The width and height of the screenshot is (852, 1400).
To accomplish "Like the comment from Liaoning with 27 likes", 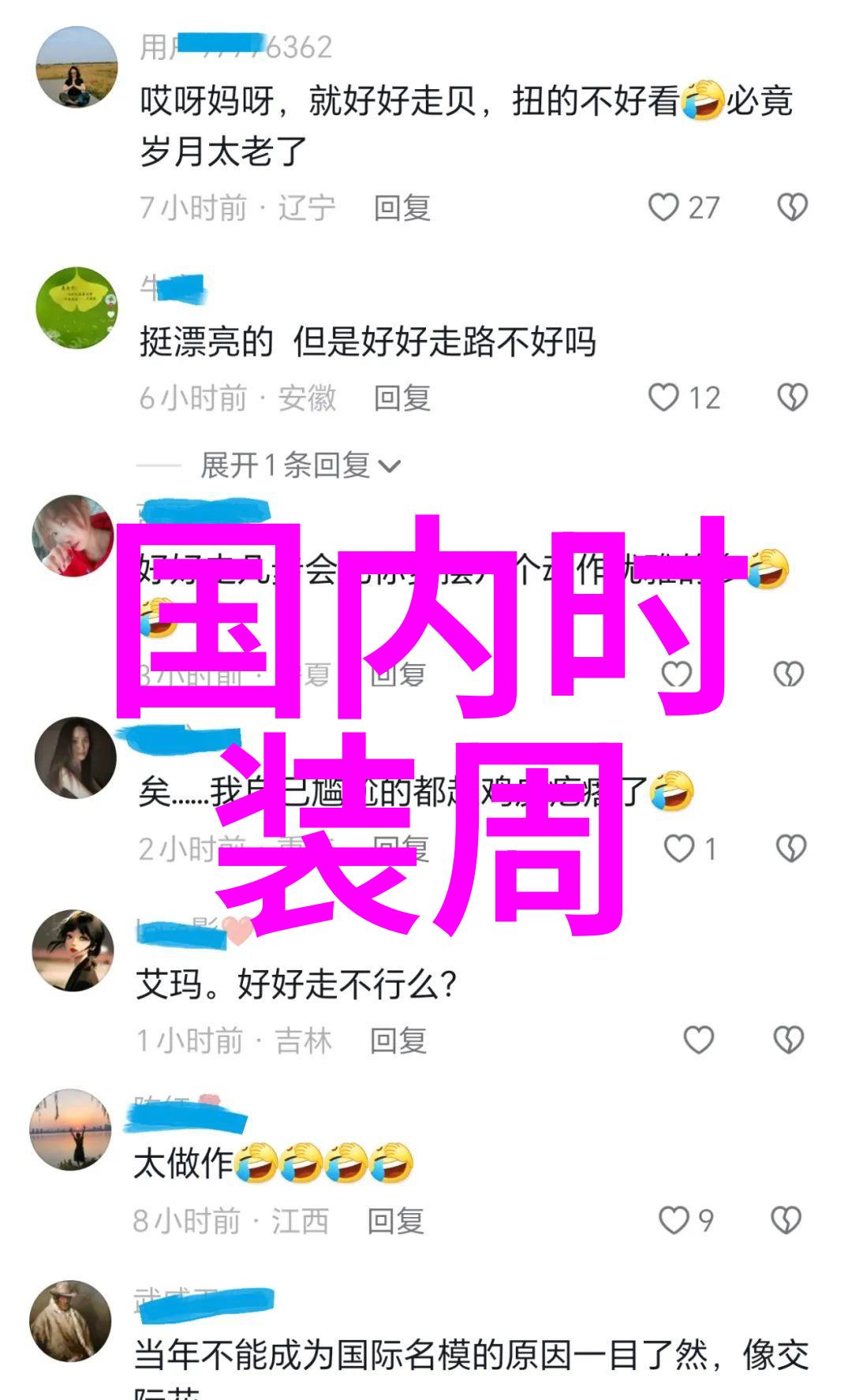I will tap(663, 207).
